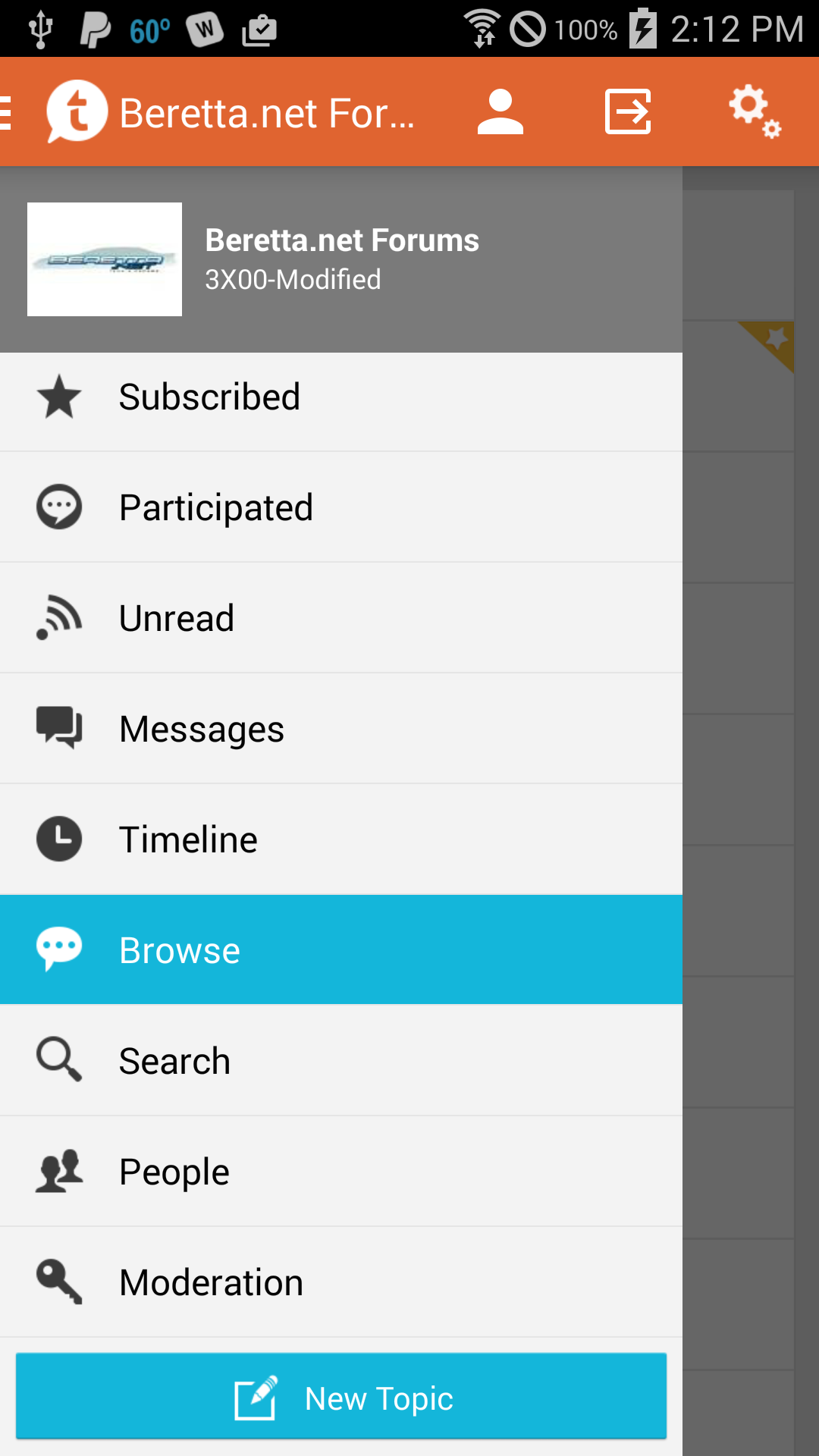View Unread posts
This screenshot has height=1456, width=819.
pyautogui.click(x=341, y=618)
